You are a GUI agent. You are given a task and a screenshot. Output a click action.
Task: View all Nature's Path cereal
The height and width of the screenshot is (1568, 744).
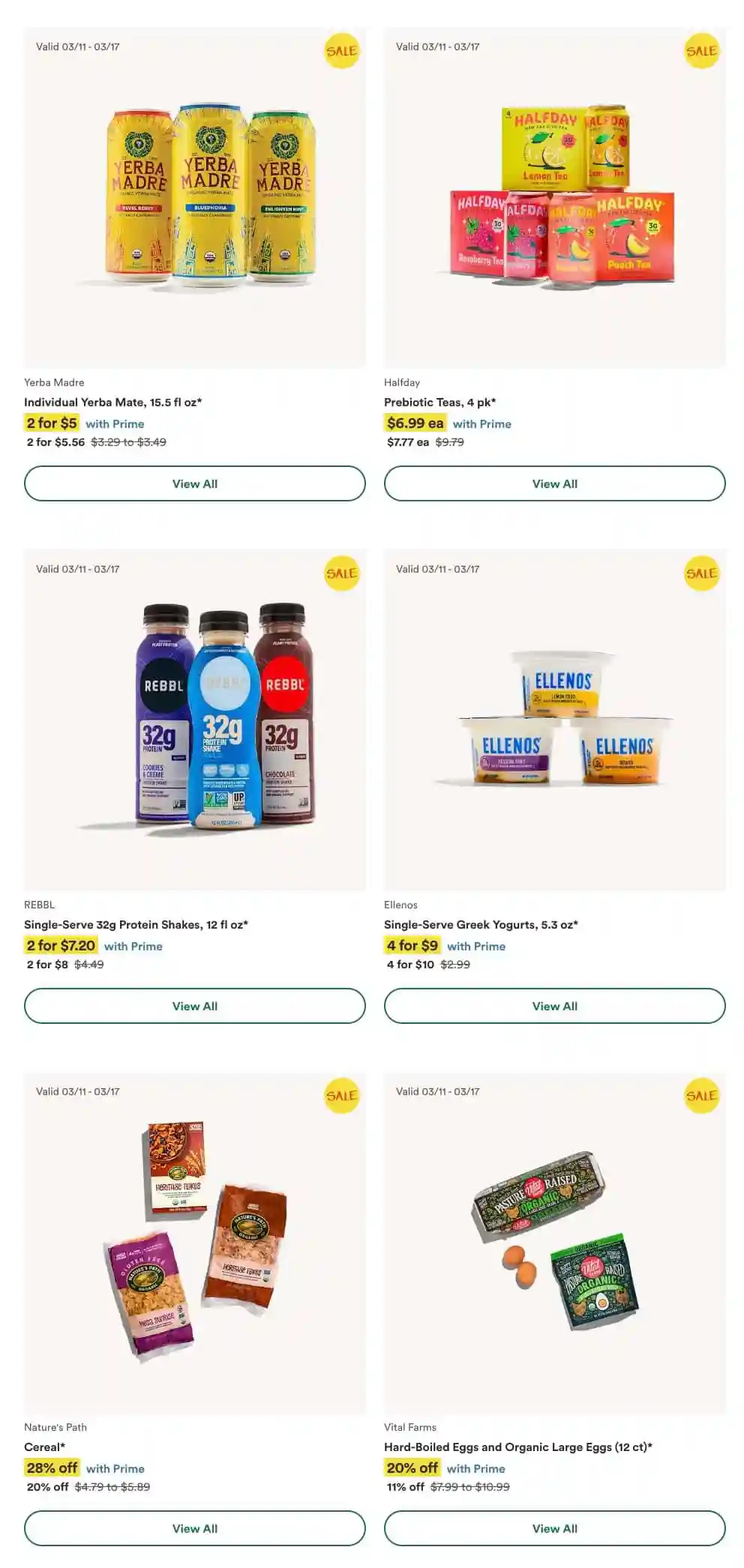(x=194, y=1528)
